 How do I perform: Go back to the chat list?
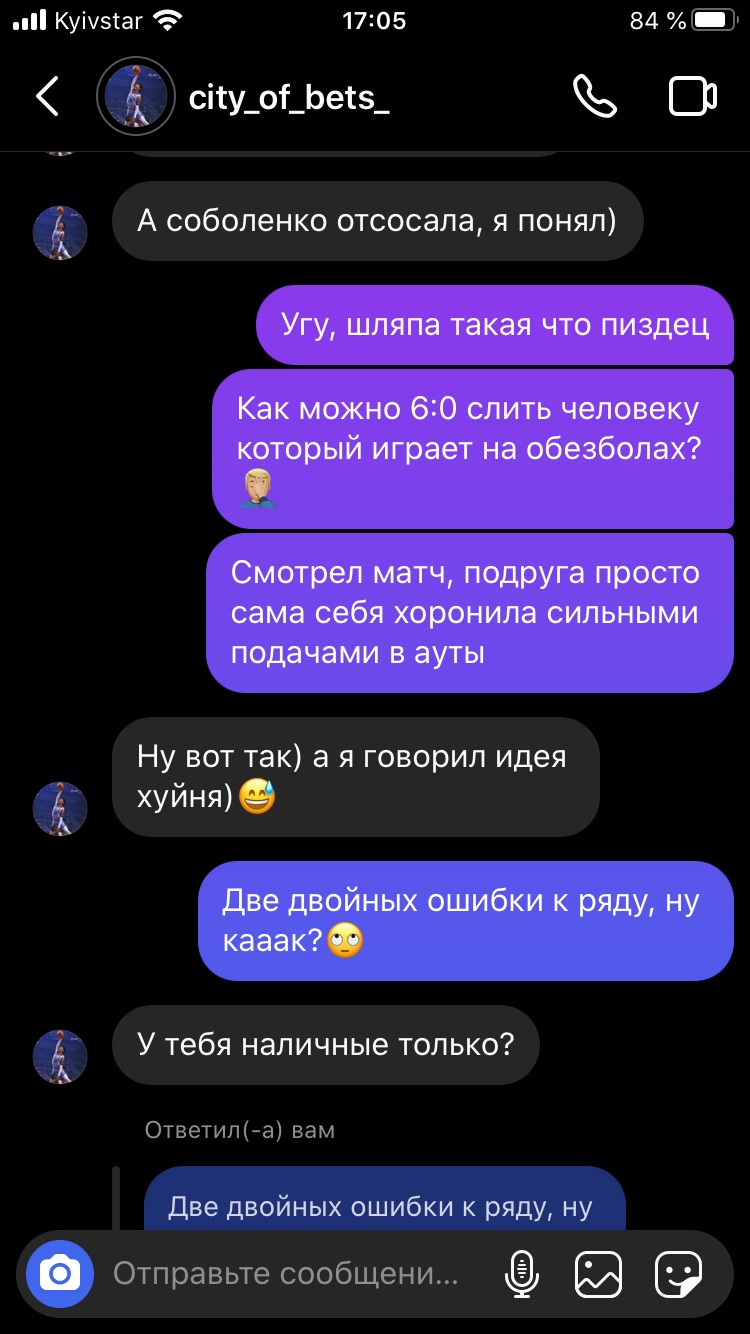click(x=47, y=97)
